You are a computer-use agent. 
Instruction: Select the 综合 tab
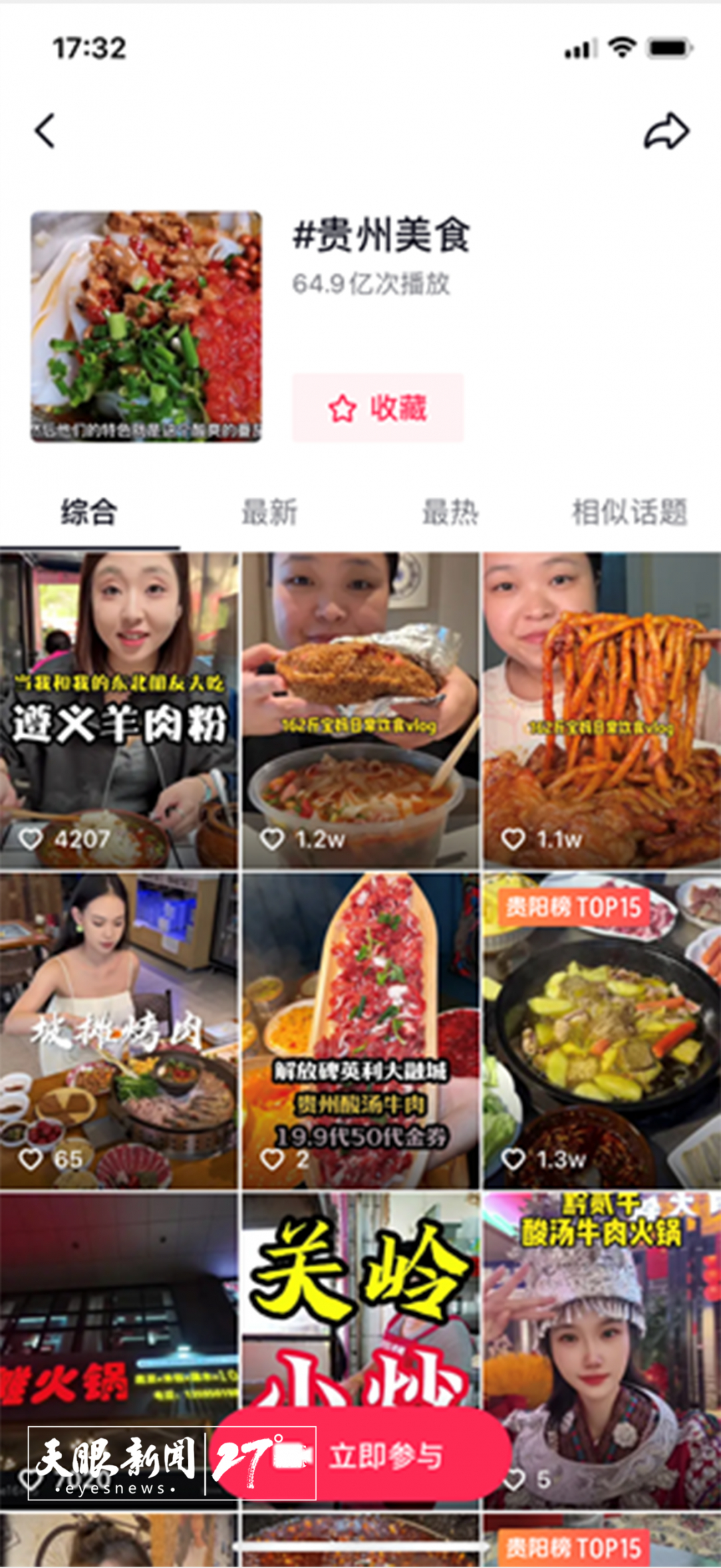tap(90, 513)
